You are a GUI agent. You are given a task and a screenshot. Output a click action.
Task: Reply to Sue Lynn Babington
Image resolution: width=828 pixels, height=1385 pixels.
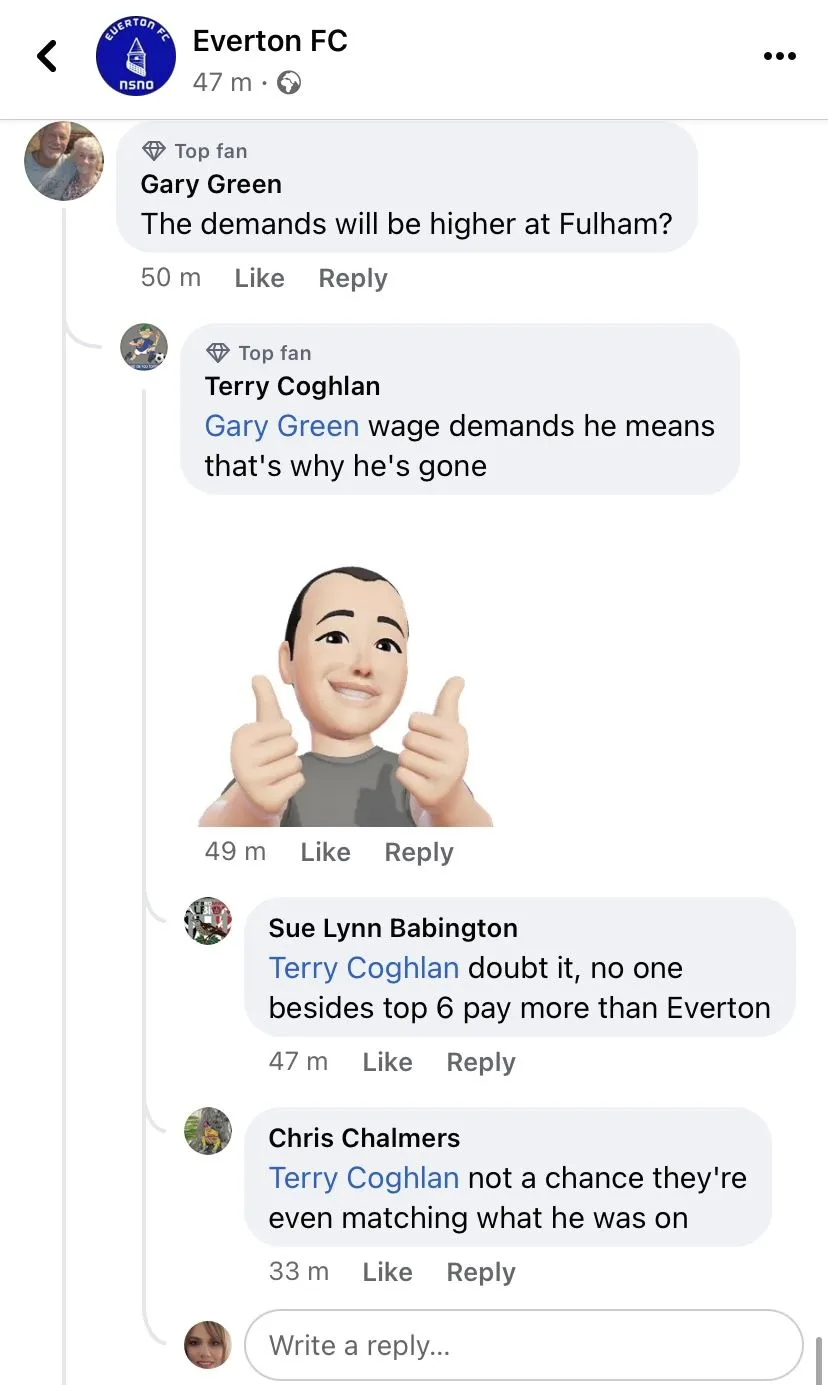pos(480,1062)
